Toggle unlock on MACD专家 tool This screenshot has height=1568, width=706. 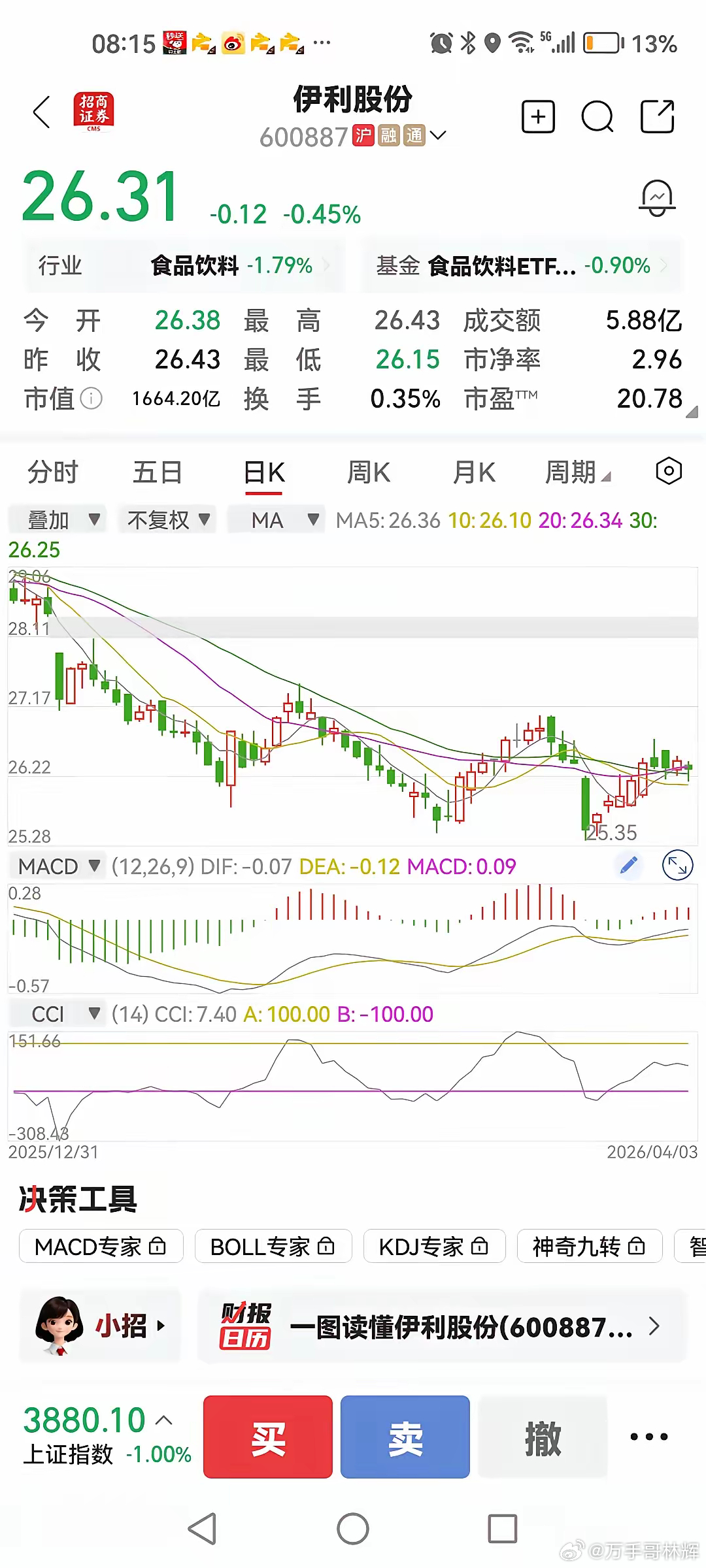(159, 1245)
